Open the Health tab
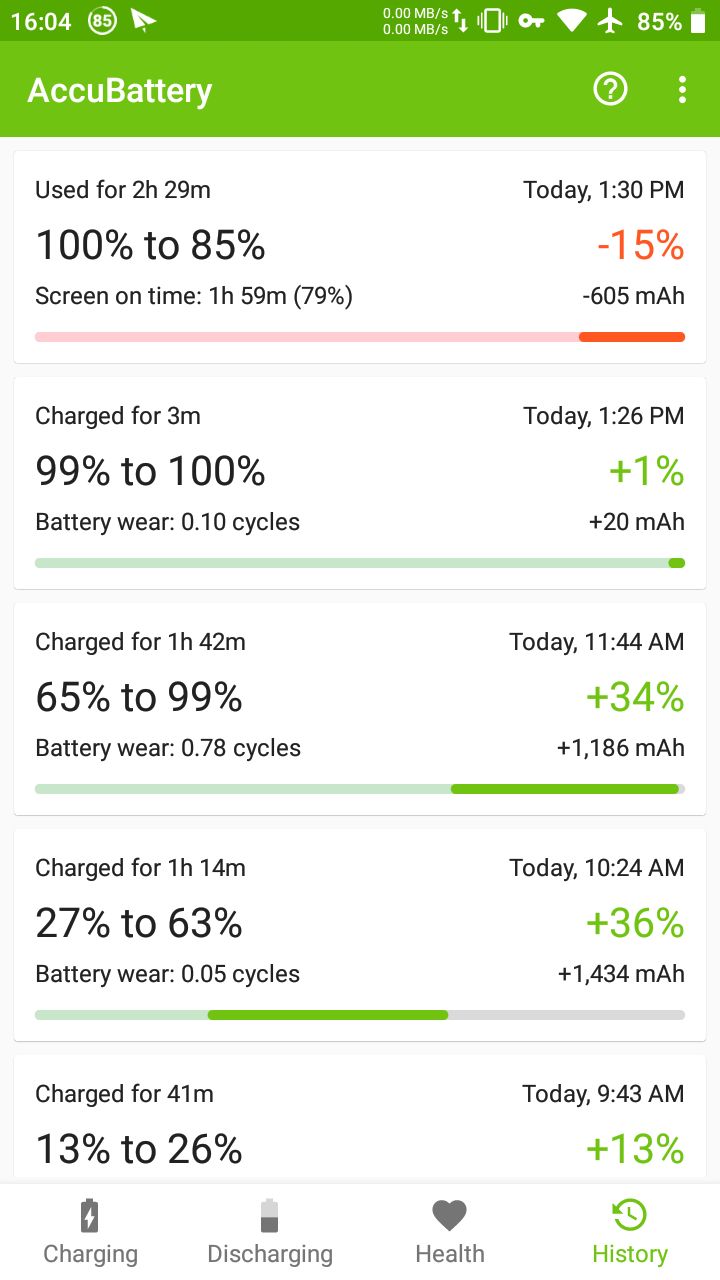This screenshot has width=720, height=1280. [x=450, y=1232]
